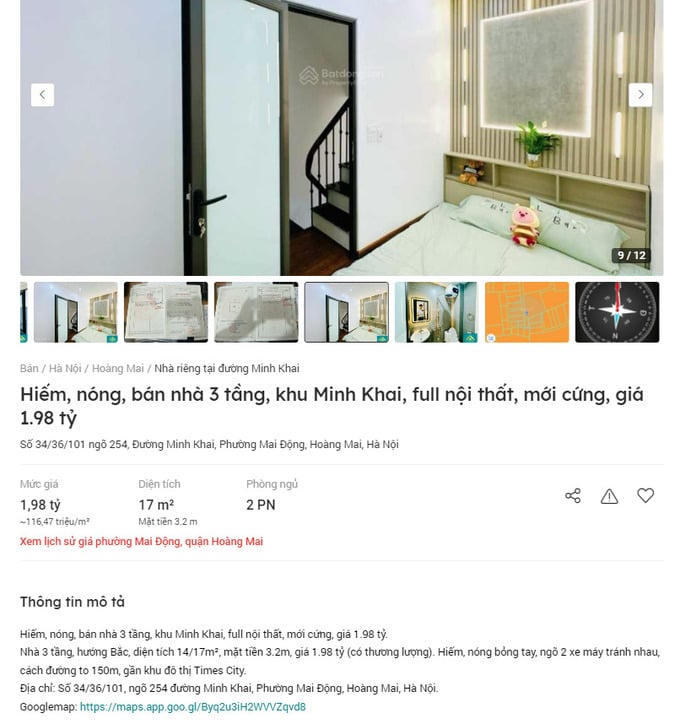This screenshot has height=724, width=680.
Task: View the compass direction thumbnail
Action: (x=616, y=312)
